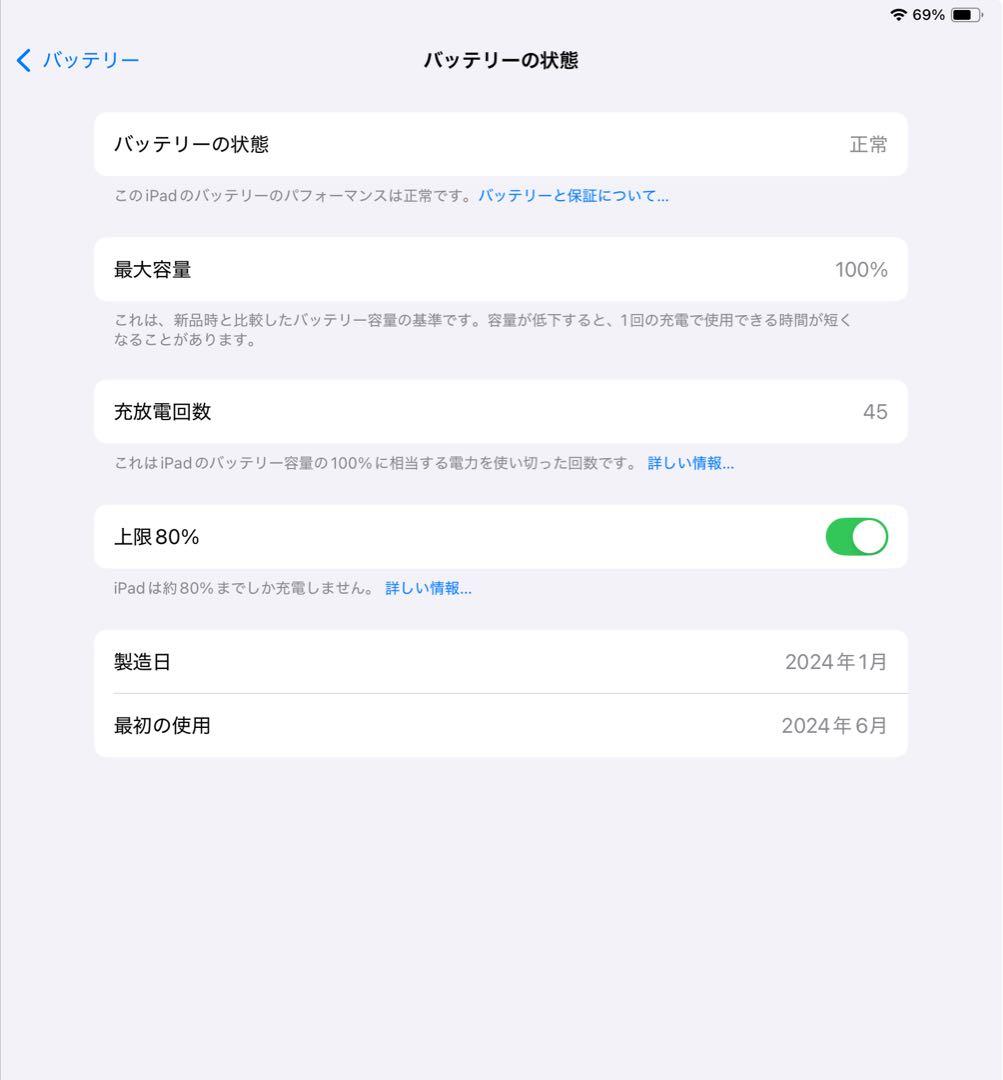Image resolution: width=1003 pixels, height=1080 pixels.
Task: Open the 最大容量 row
Action: click(500, 269)
